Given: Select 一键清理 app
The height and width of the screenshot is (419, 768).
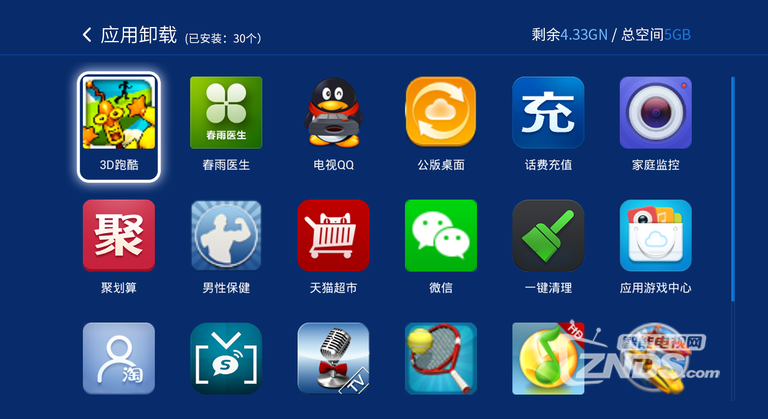Looking at the screenshot, I should (x=548, y=236).
